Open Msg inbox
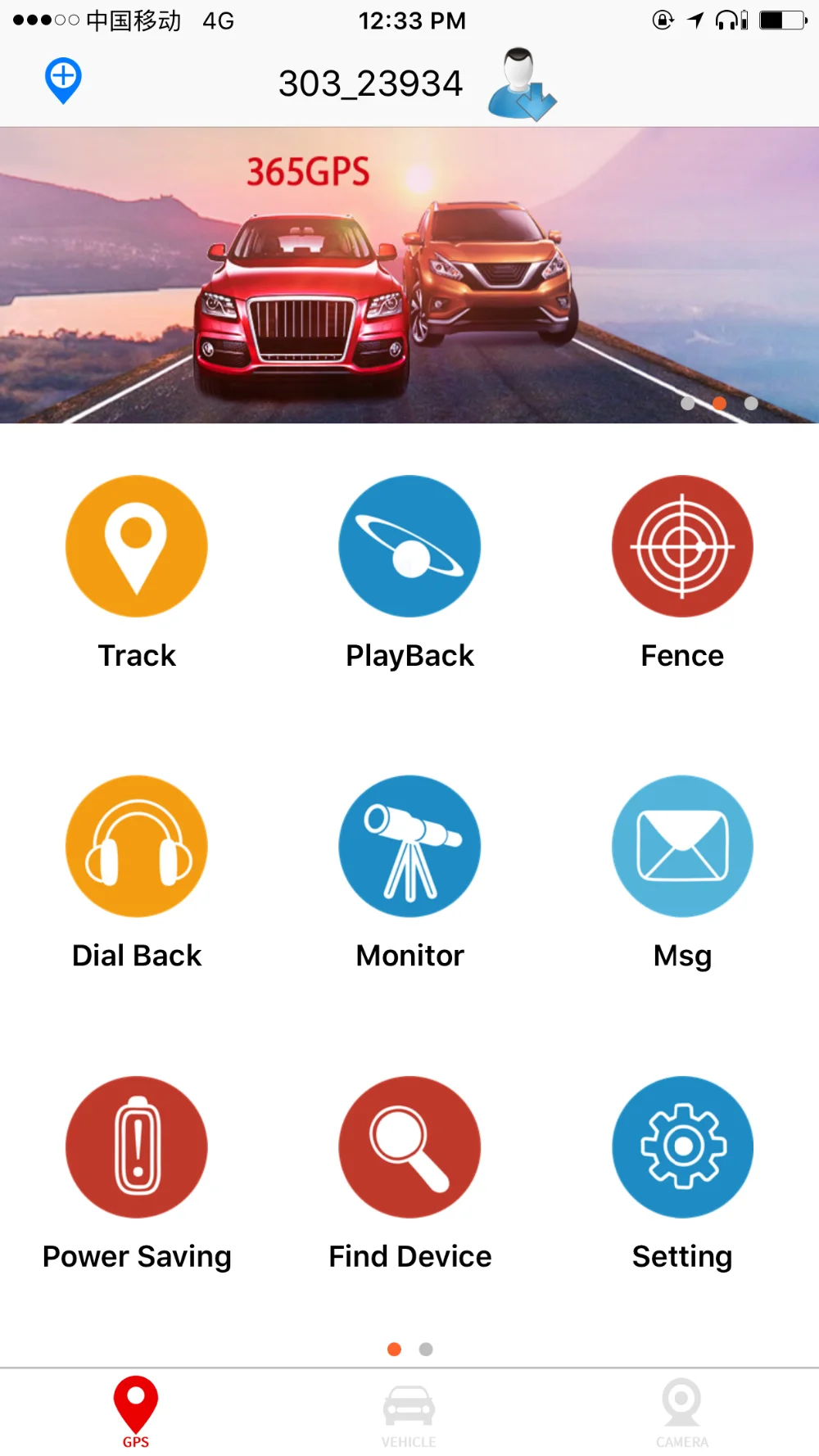Screen dimensions: 819x1456 point(682,846)
